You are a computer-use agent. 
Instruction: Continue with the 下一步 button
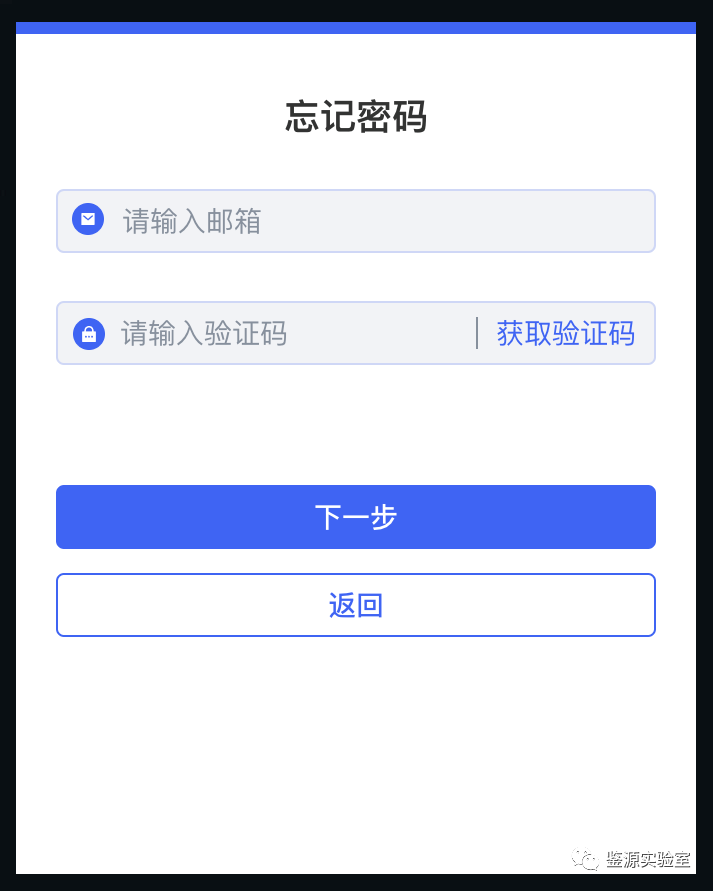(355, 517)
